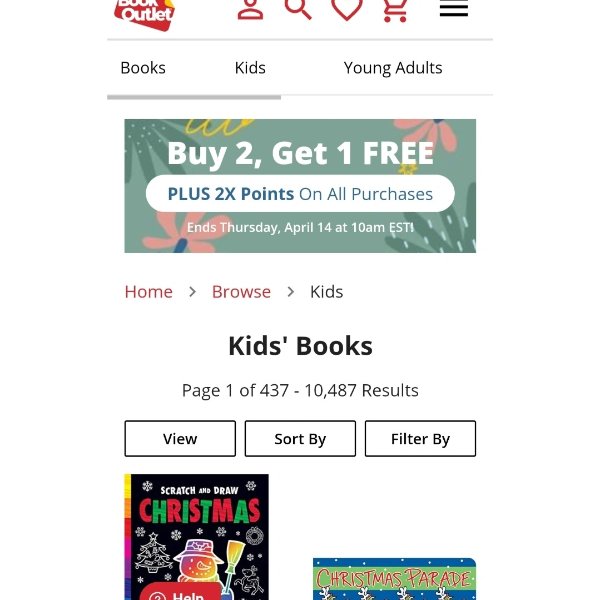The image size is (600, 600).
Task: Open the Buy 2, Get 1 Free banner
Action: [x=300, y=186]
